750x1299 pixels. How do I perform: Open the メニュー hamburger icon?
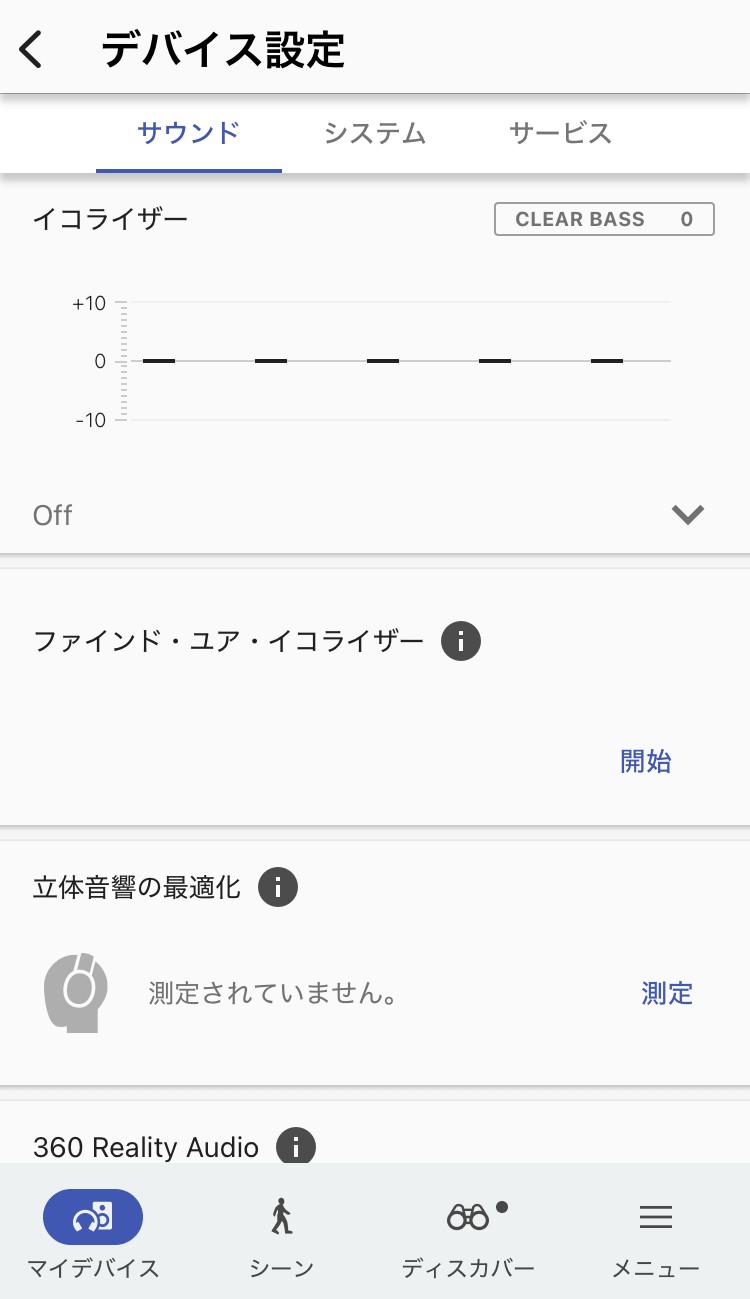click(656, 1217)
